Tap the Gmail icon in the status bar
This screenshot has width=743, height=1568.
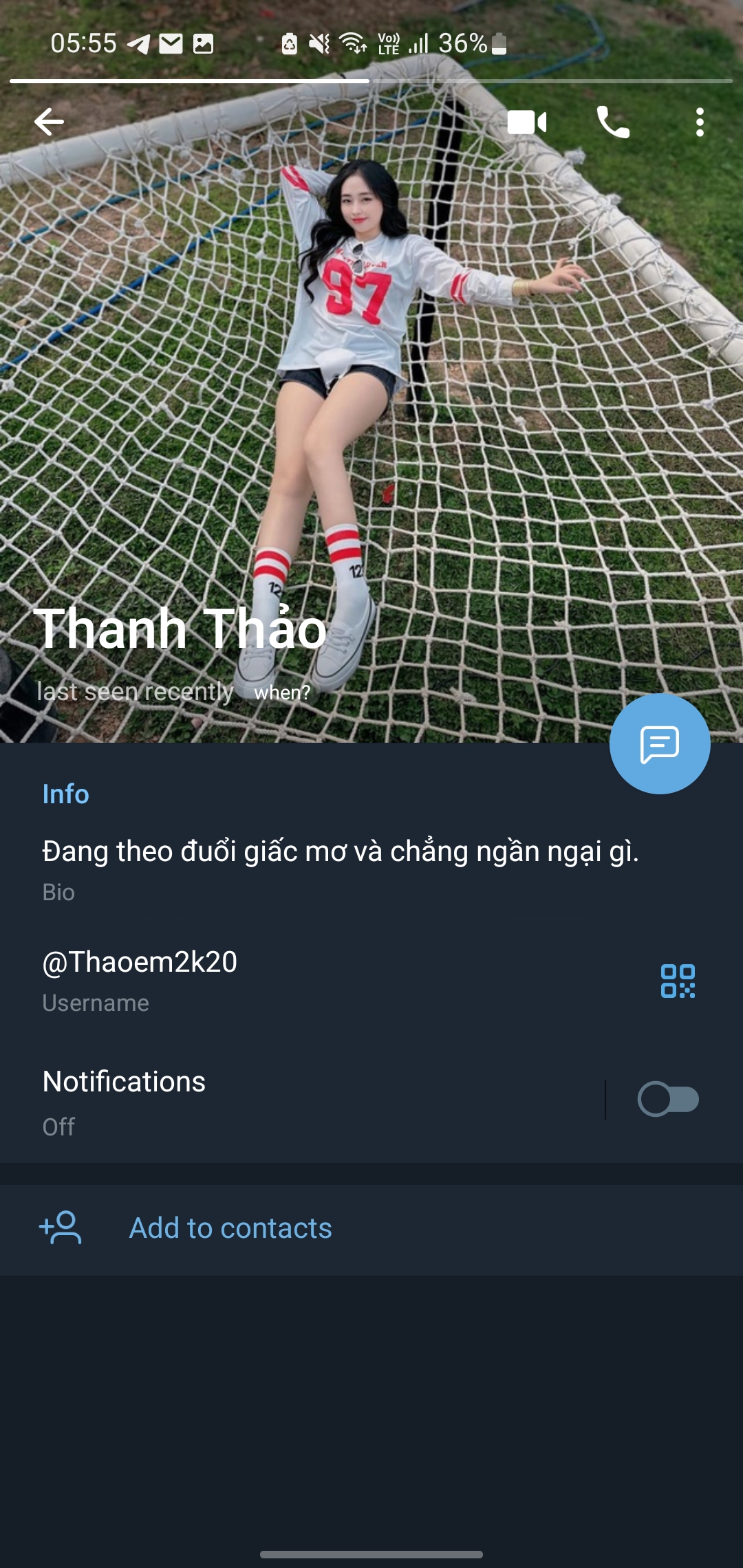click(x=169, y=43)
